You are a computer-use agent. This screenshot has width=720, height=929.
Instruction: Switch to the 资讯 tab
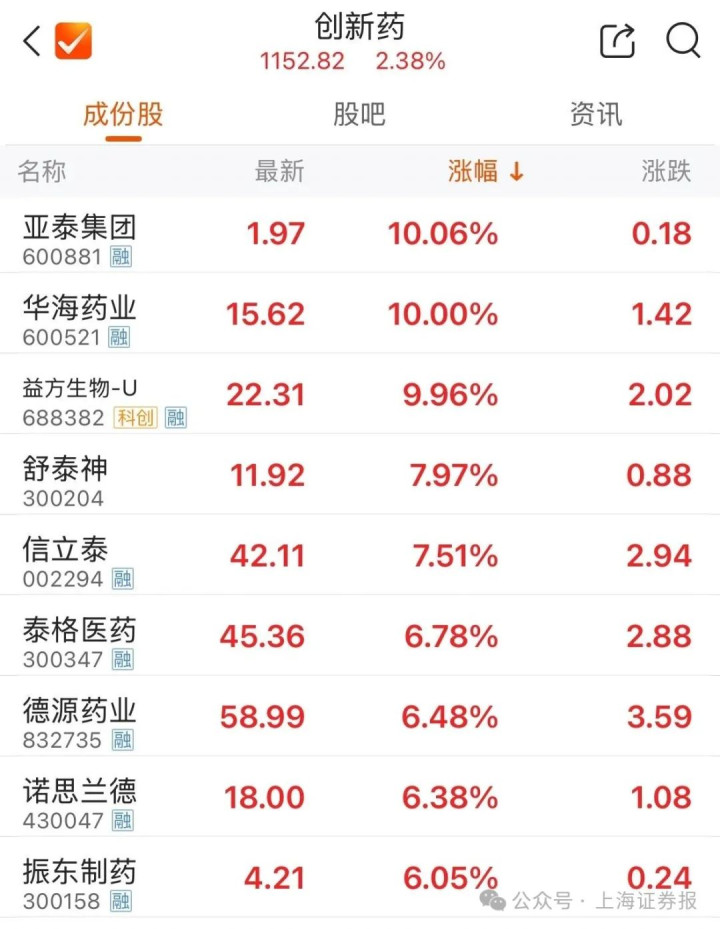pyautogui.click(x=595, y=114)
